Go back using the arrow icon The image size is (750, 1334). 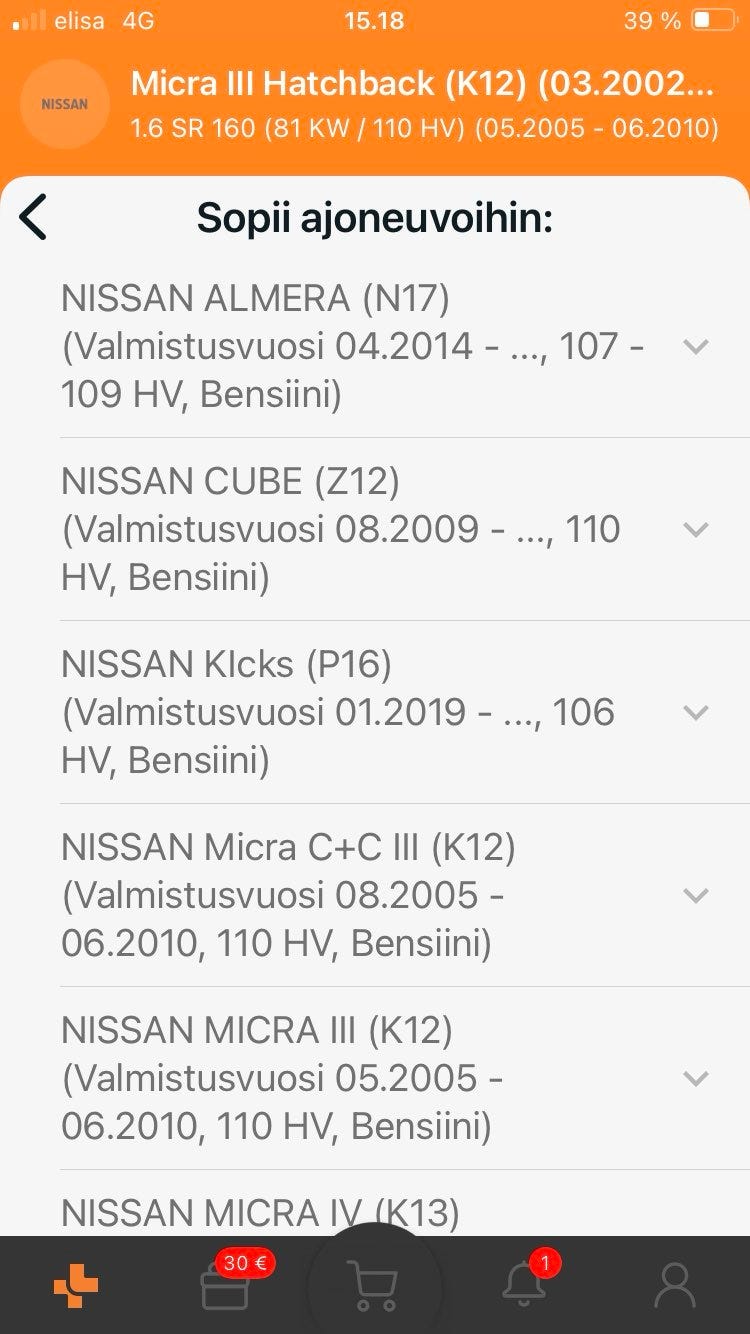click(34, 217)
